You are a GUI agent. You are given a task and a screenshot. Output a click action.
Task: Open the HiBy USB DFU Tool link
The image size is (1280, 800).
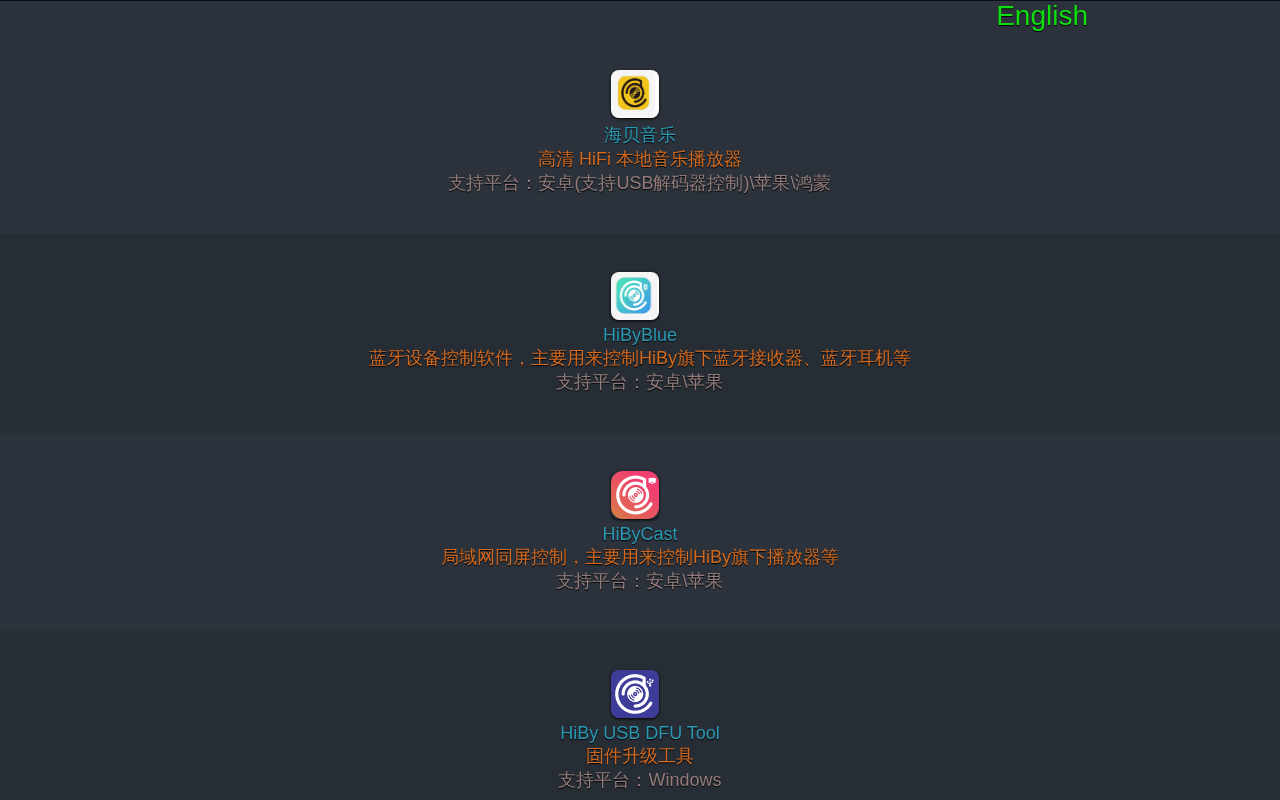(640, 733)
